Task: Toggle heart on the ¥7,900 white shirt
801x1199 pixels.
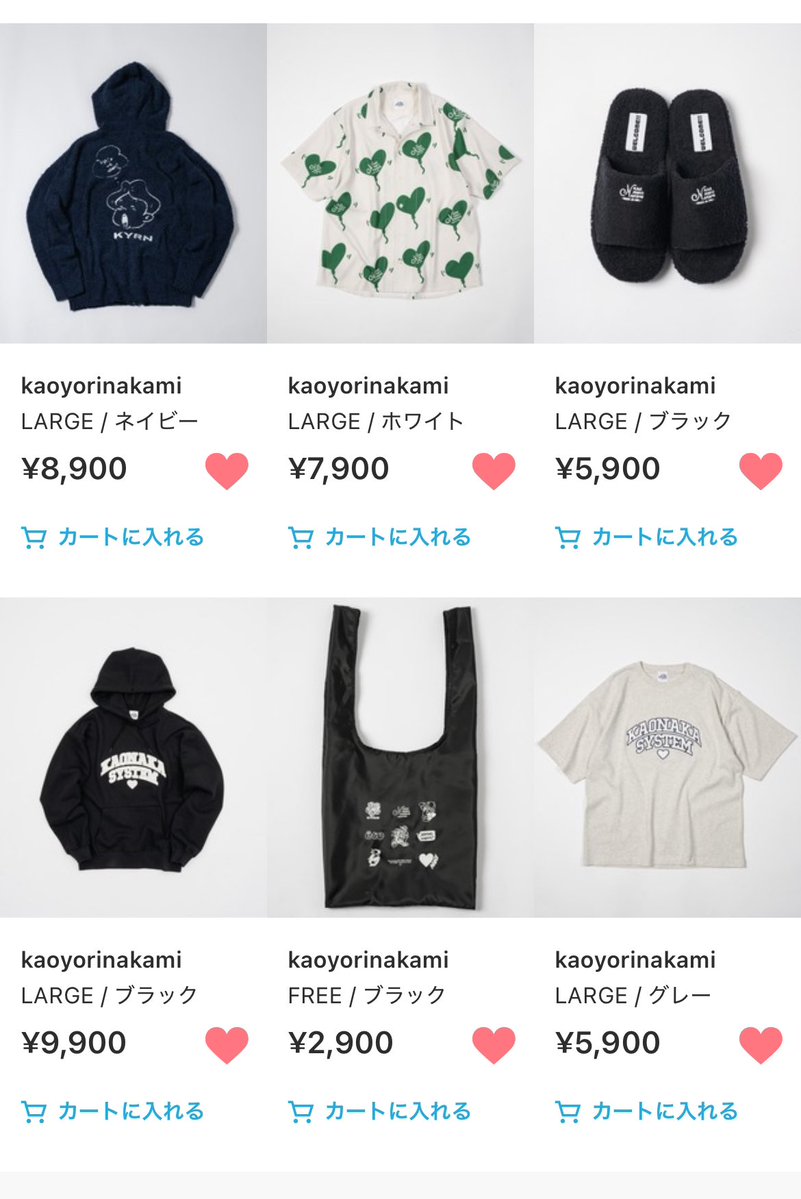Action: pos(494,470)
